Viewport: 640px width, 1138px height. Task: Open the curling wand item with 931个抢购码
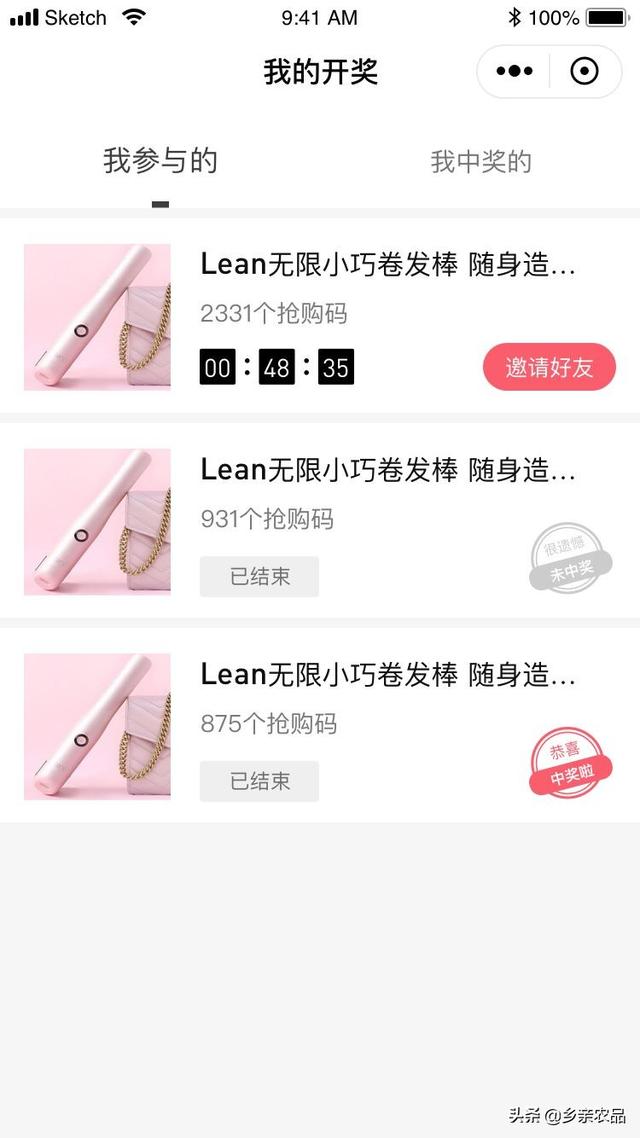point(388,470)
